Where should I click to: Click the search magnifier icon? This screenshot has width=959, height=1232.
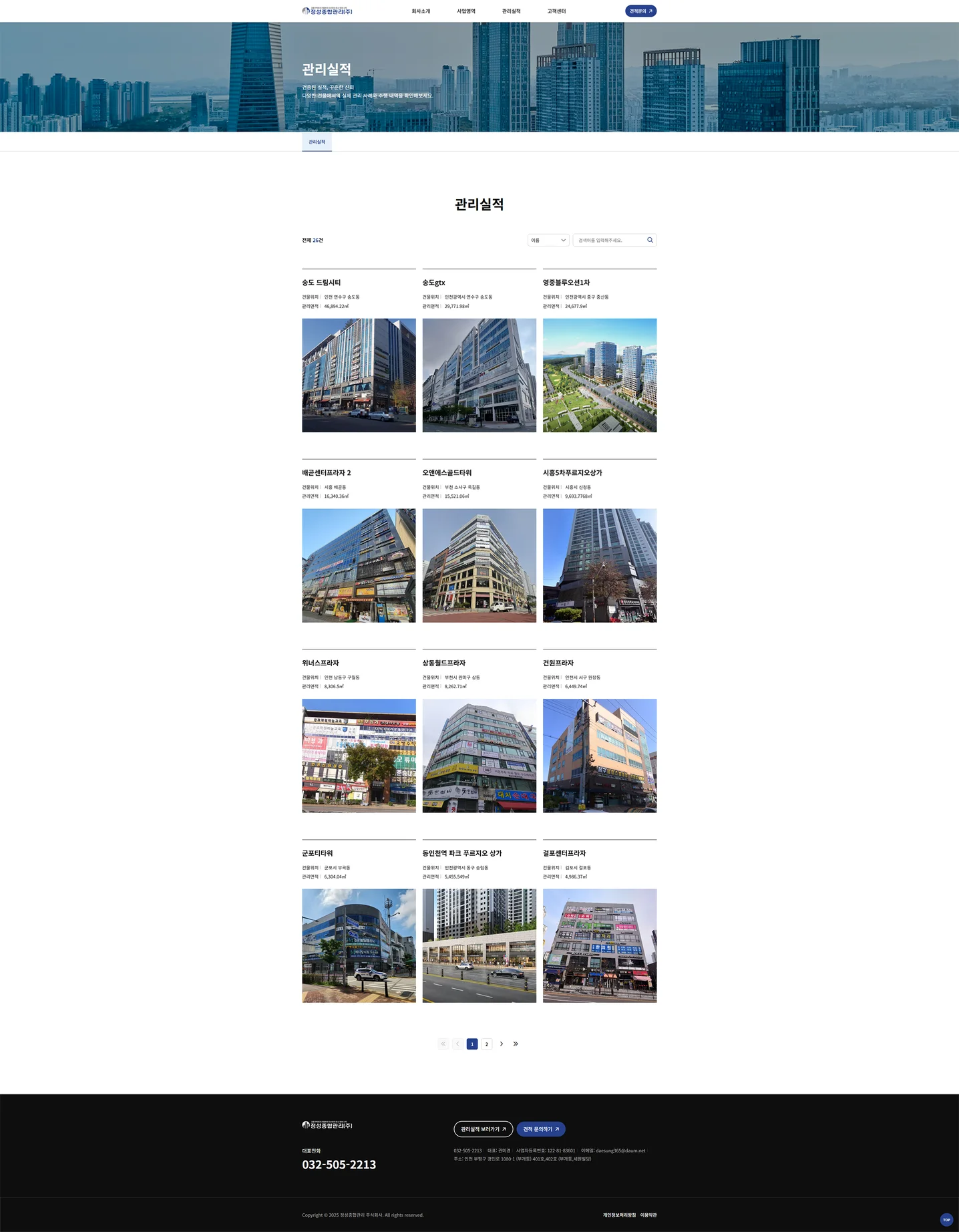point(649,240)
